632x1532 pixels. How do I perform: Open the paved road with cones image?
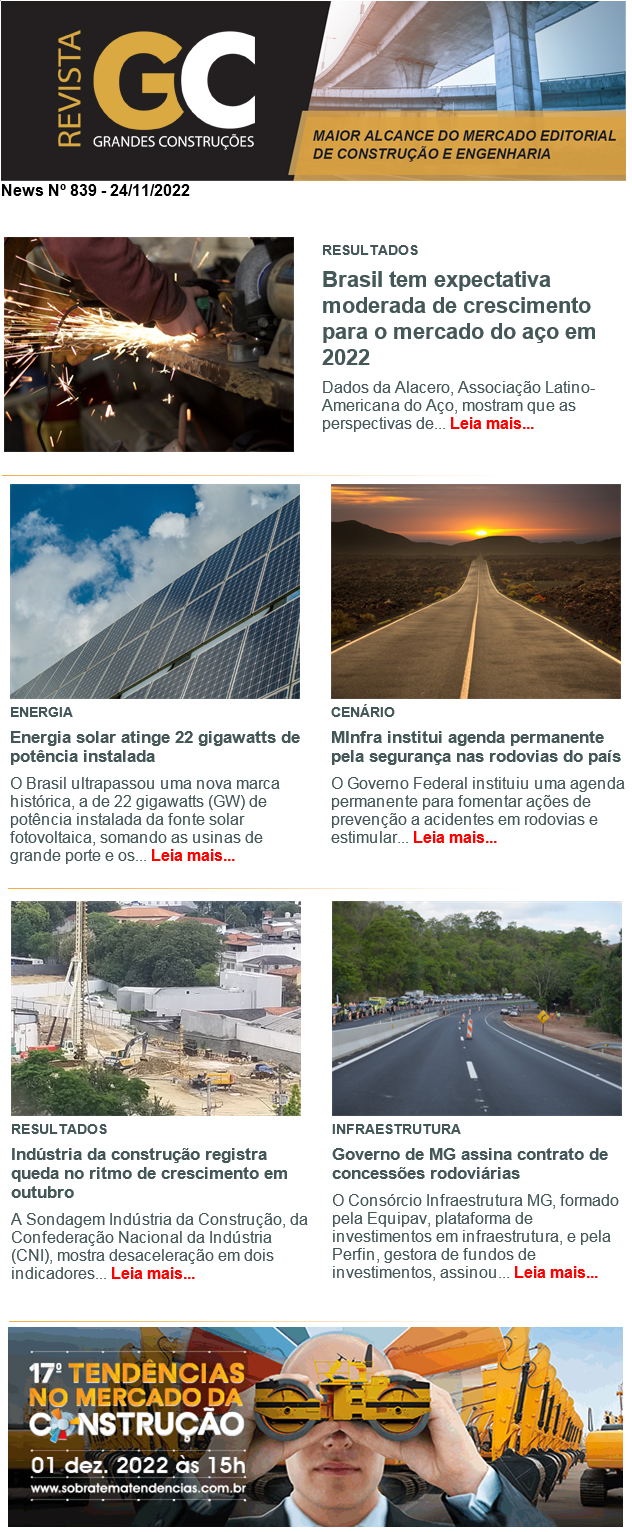point(477,1008)
